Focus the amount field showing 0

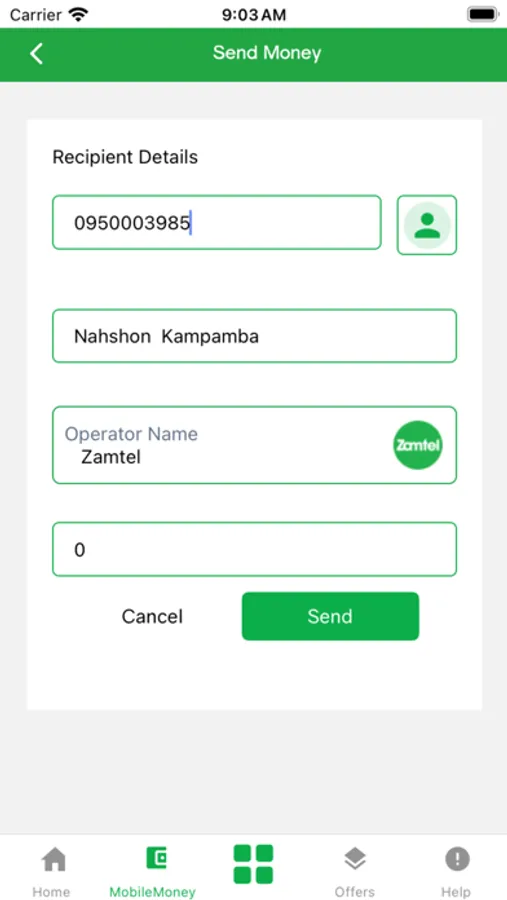pos(254,549)
